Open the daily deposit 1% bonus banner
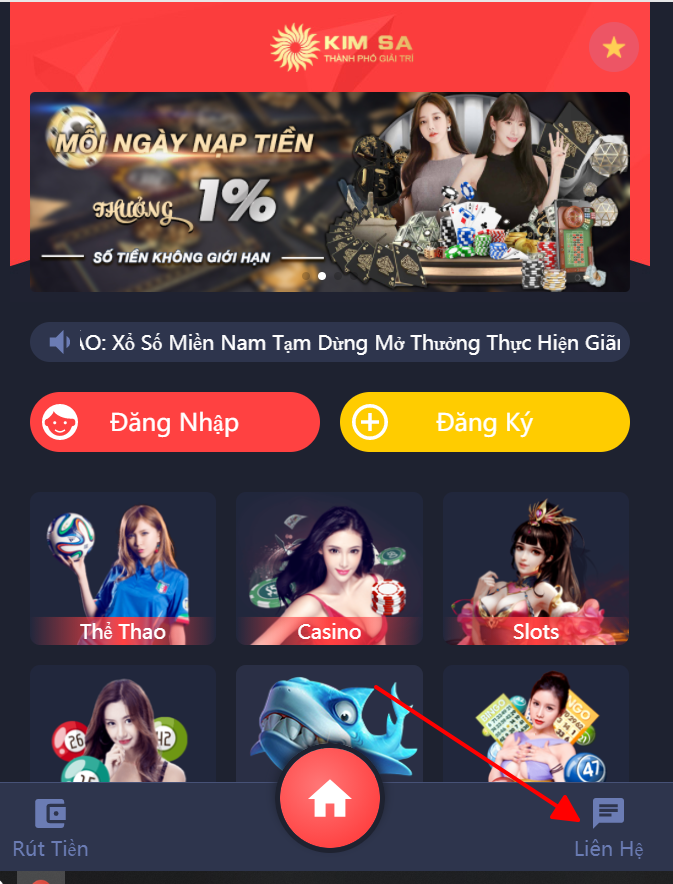The image size is (673, 884). (329, 192)
